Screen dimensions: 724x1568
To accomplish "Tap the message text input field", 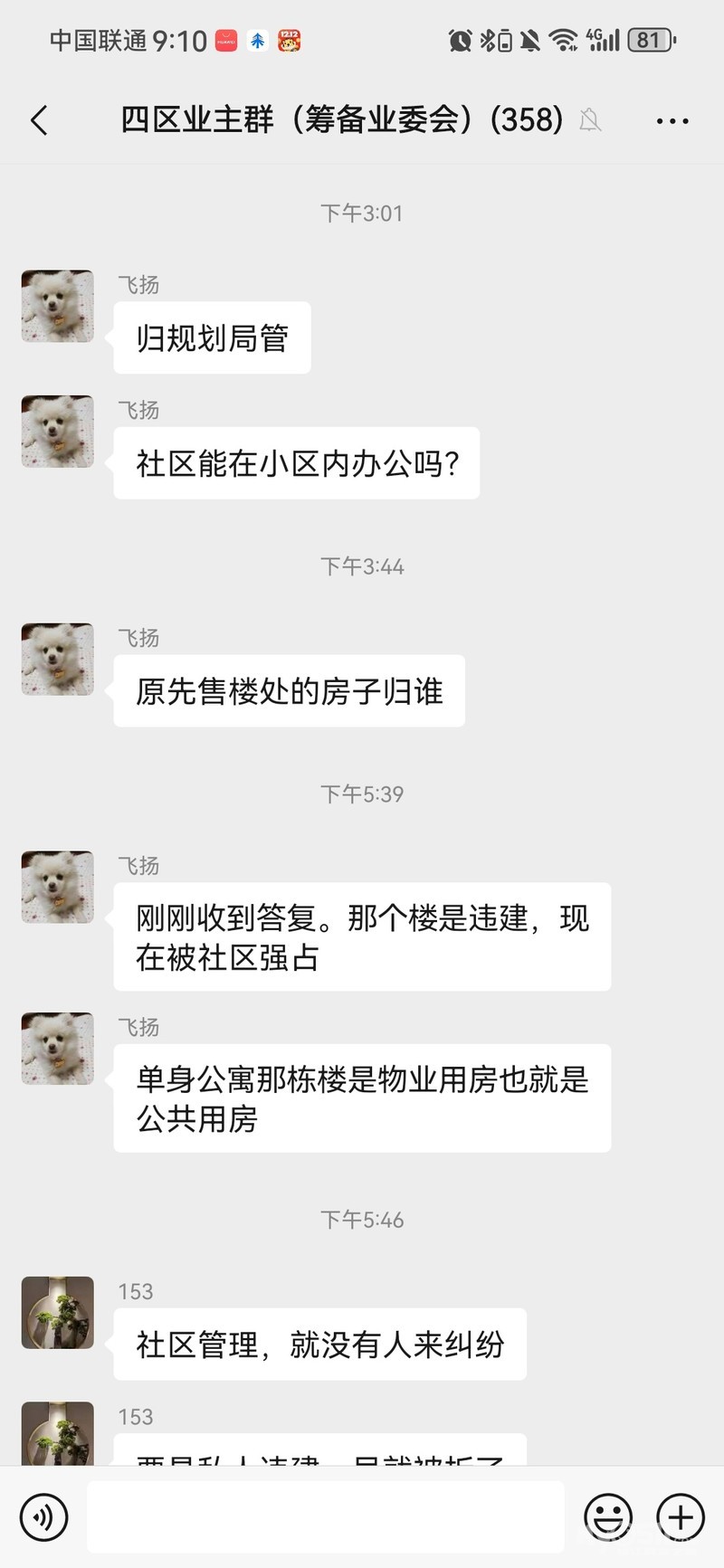I will pyautogui.click(x=326, y=1516).
